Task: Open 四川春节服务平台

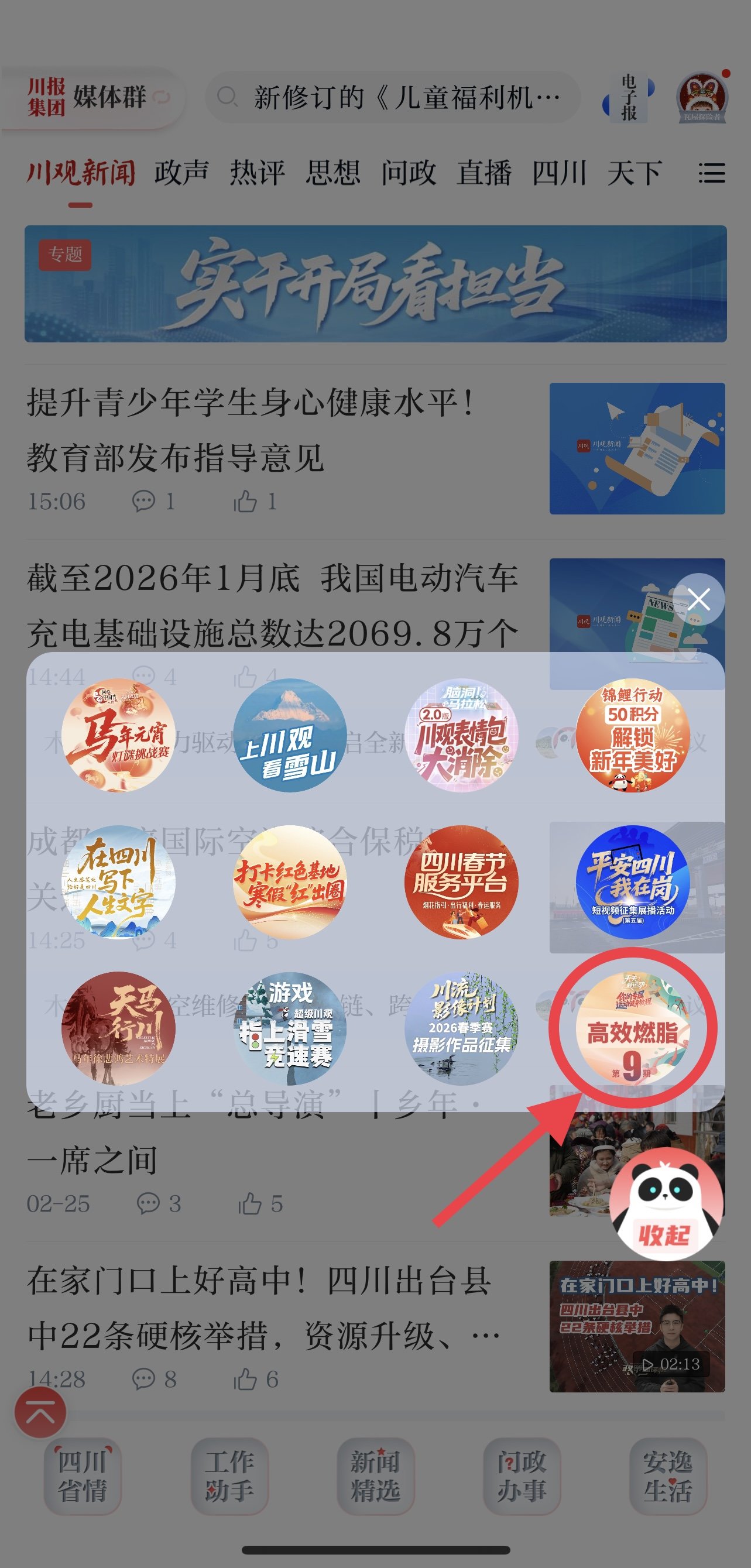Action: (x=461, y=882)
